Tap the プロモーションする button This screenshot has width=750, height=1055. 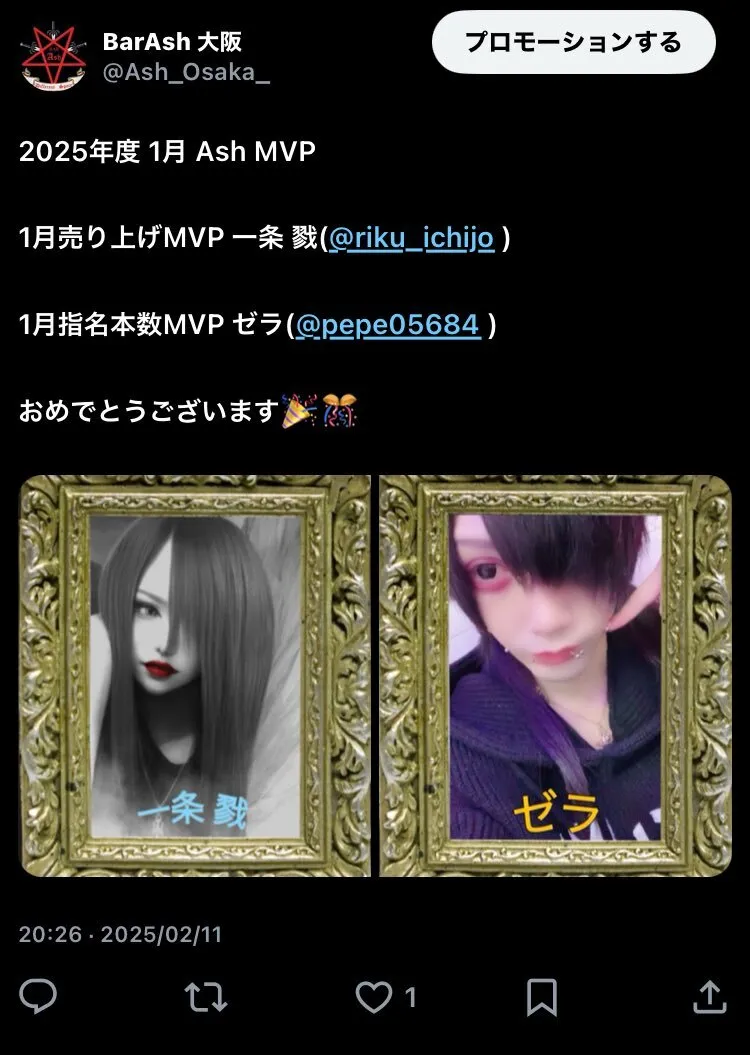(573, 42)
